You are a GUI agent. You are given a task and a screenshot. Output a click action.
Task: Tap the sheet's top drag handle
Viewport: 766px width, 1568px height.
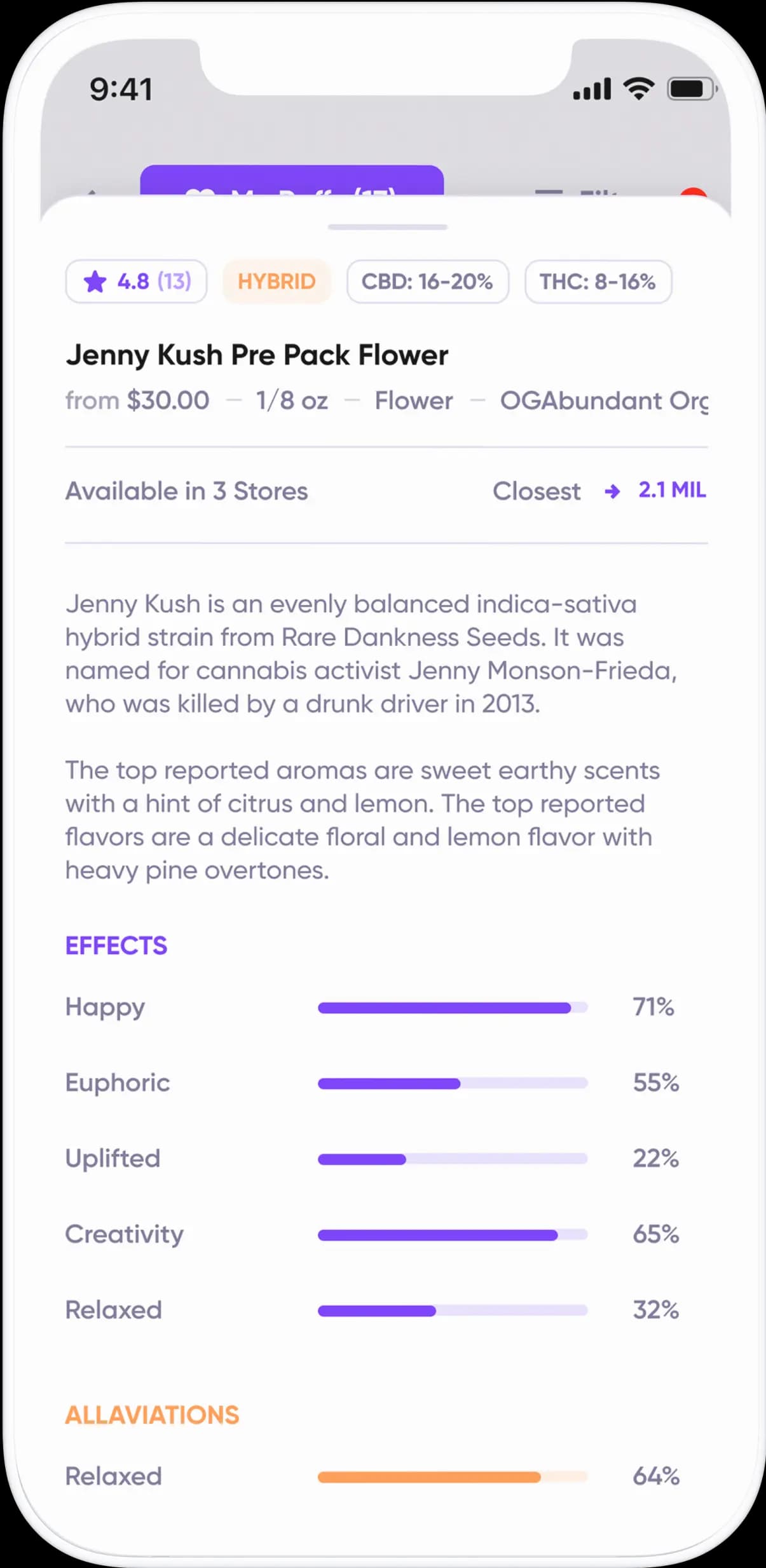tap(388, 227)
